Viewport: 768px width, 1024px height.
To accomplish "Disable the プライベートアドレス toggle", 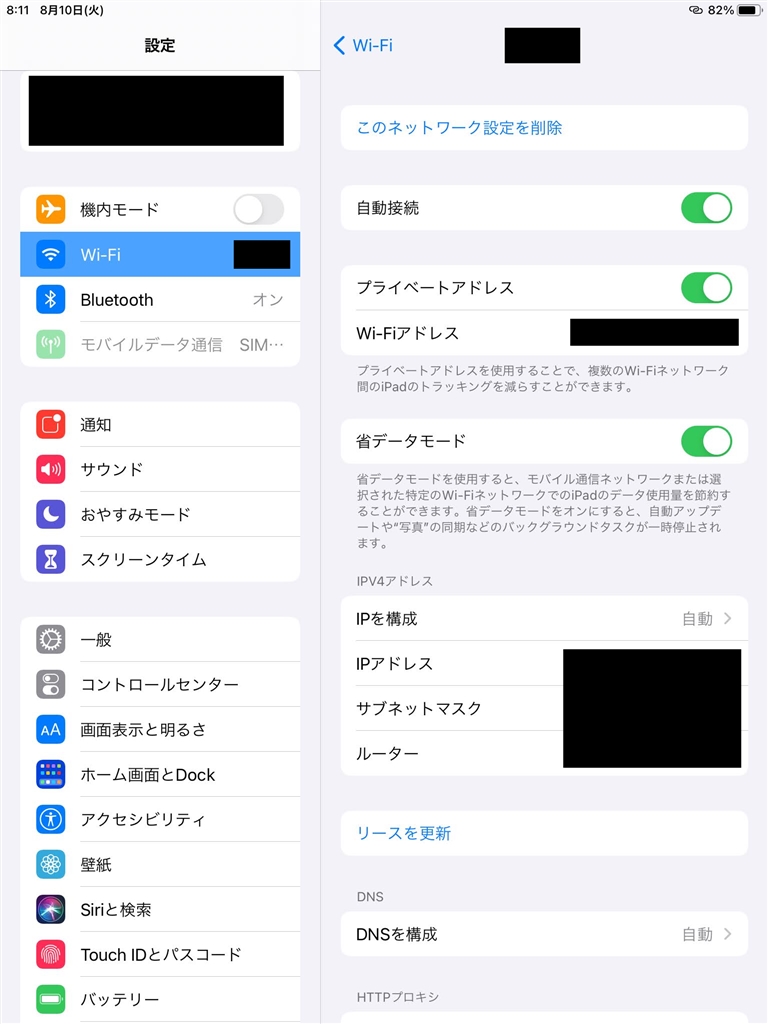I will [x=706, y=288].
